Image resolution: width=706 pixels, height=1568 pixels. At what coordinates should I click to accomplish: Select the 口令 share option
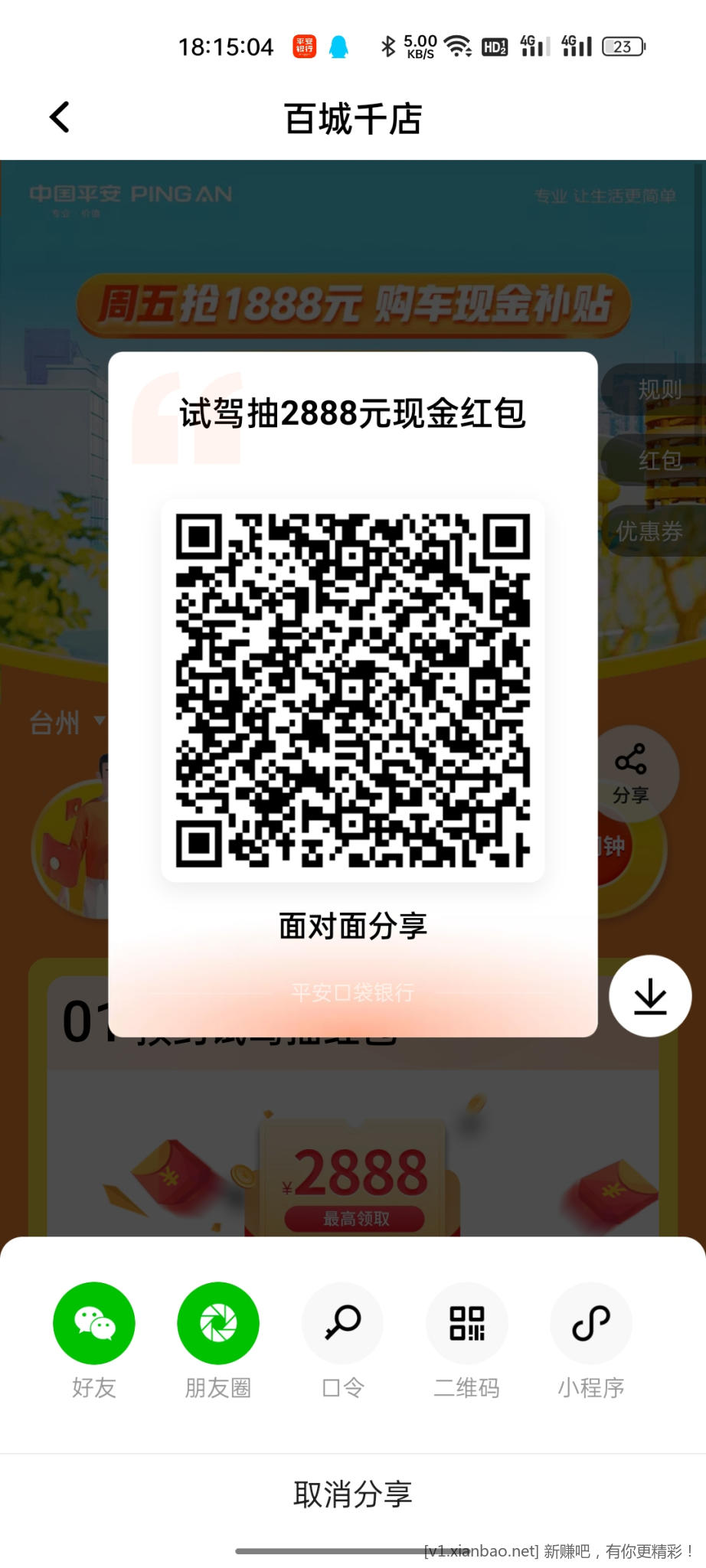pos(342,1323)
